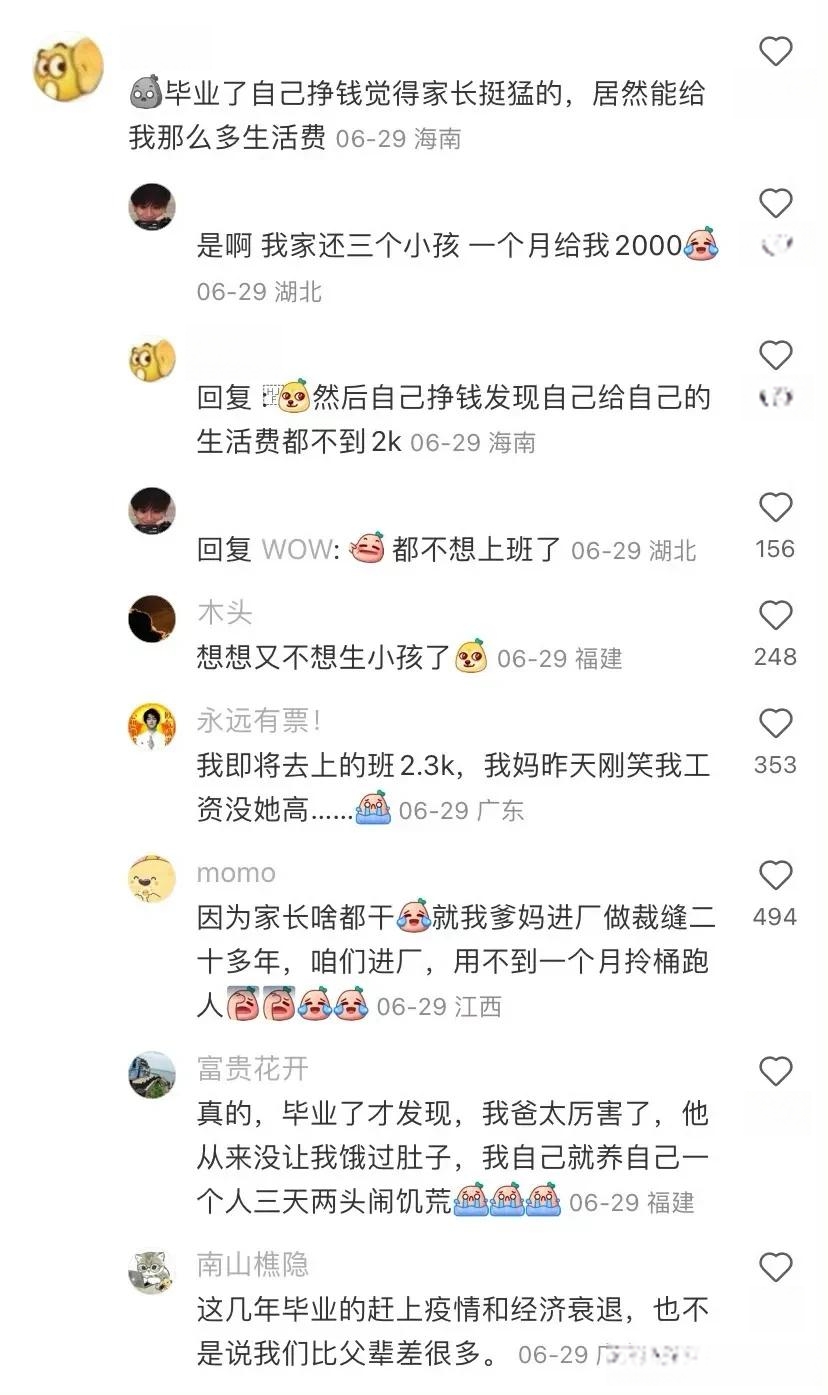This screenshot has width=828, height=1395.
Task: Like the reply mentioning 一个月给我2000
Action: 775,204
